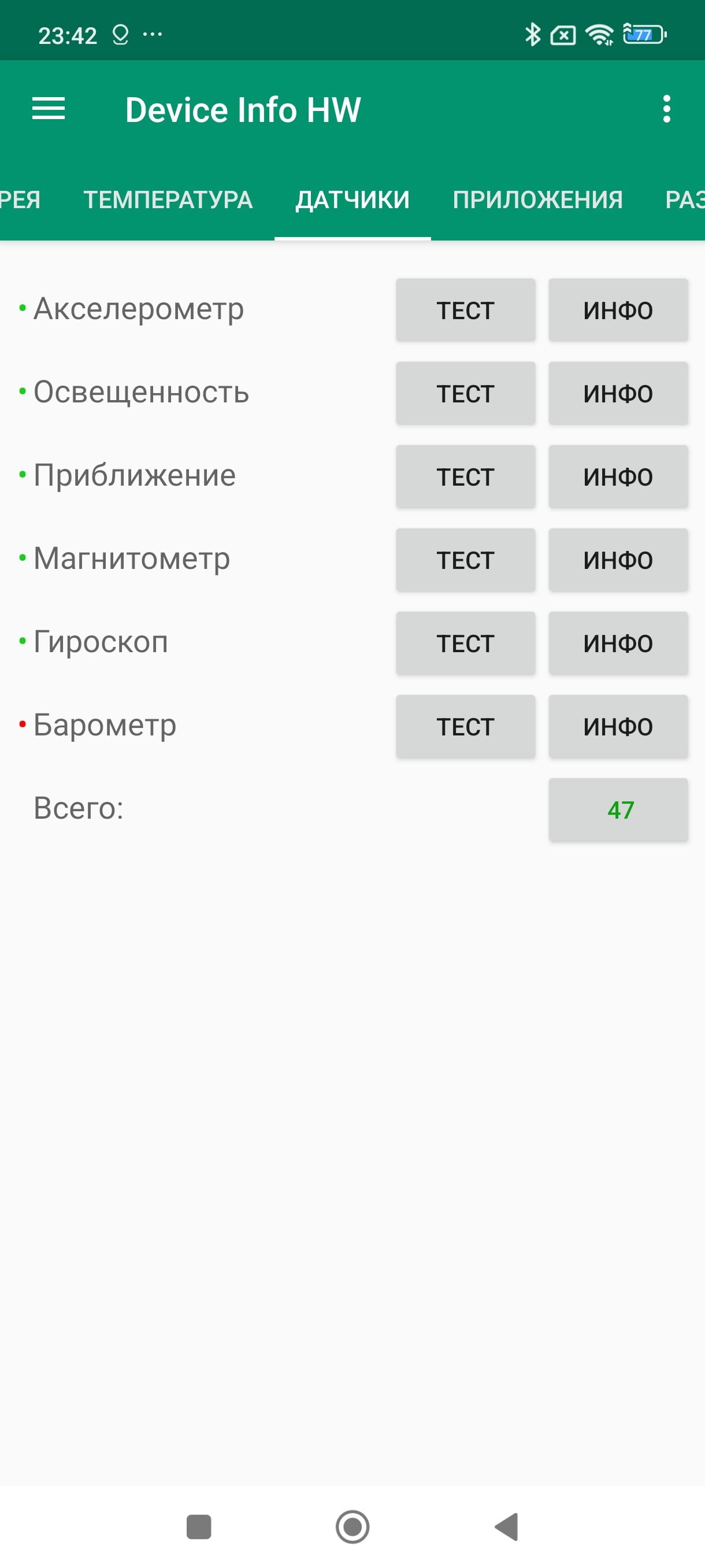Switch to the ТЕМПЕРАТУРА tab
The width and height of the screenshot is (705, 1568).
tap(168, 199)
